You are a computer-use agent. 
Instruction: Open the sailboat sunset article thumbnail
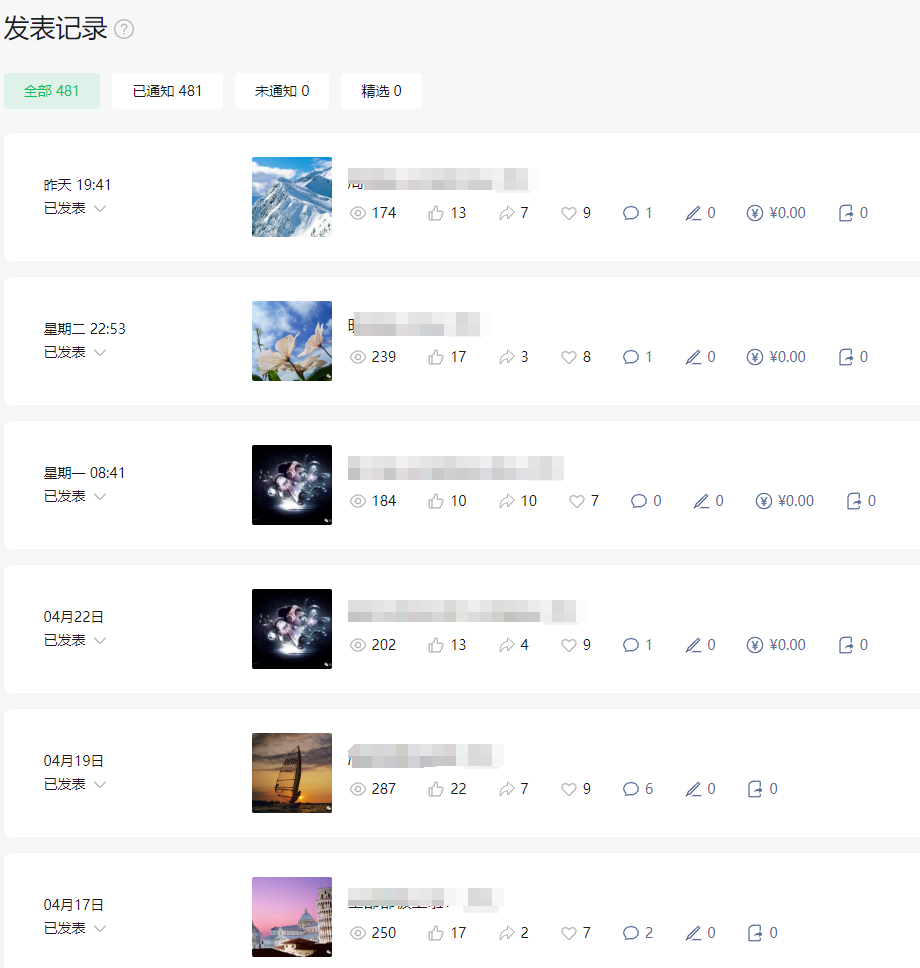coord(291,773)
